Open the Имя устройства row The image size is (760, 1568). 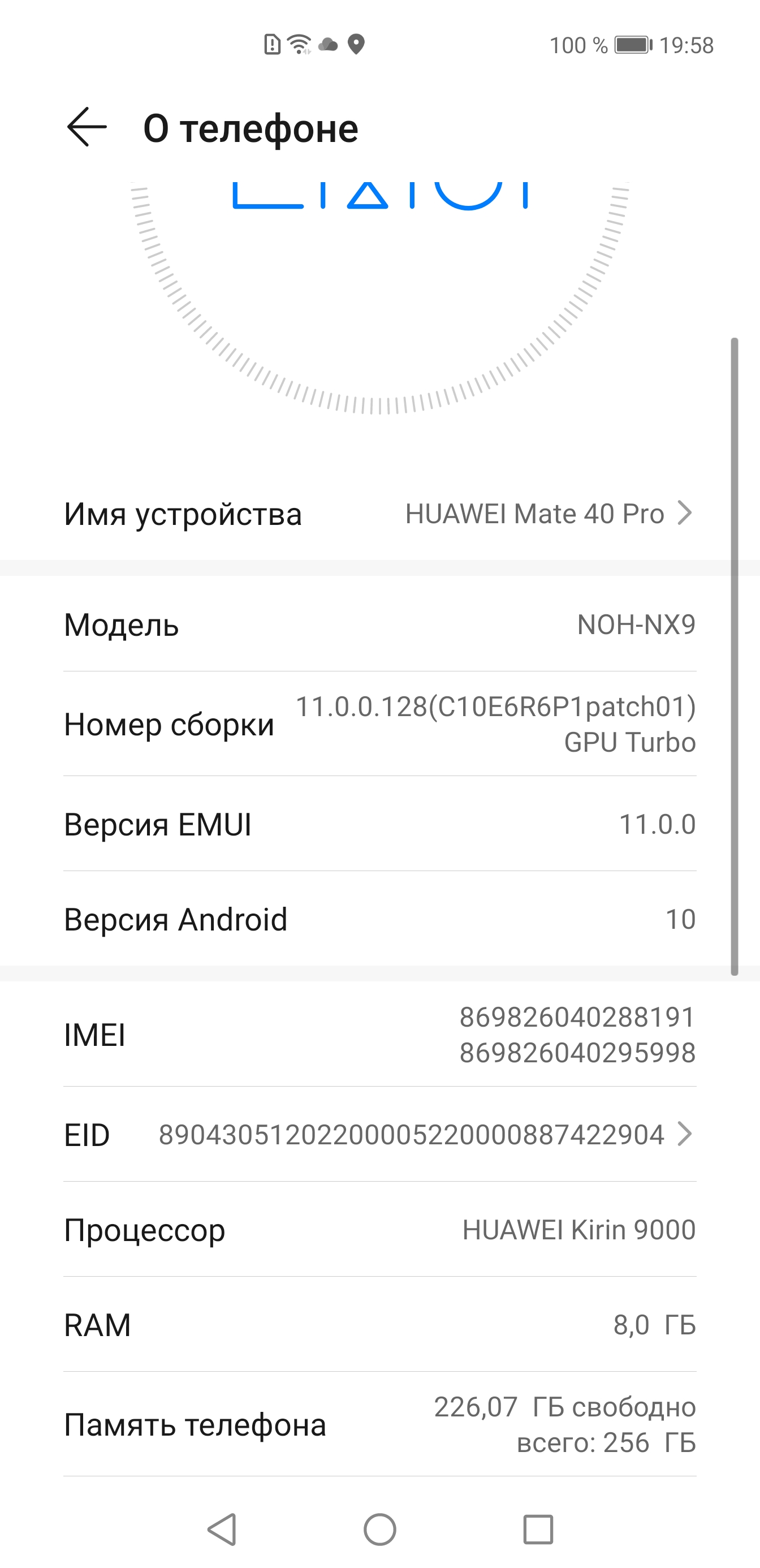click(378, 514)
